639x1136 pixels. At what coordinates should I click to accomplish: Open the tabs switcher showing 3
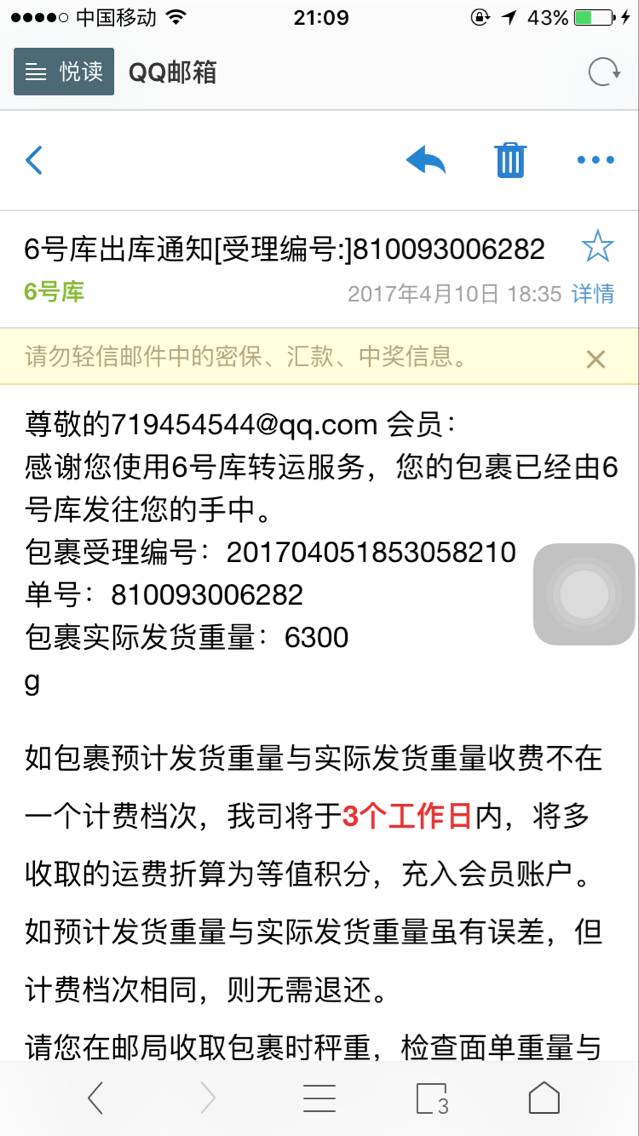433,1098
